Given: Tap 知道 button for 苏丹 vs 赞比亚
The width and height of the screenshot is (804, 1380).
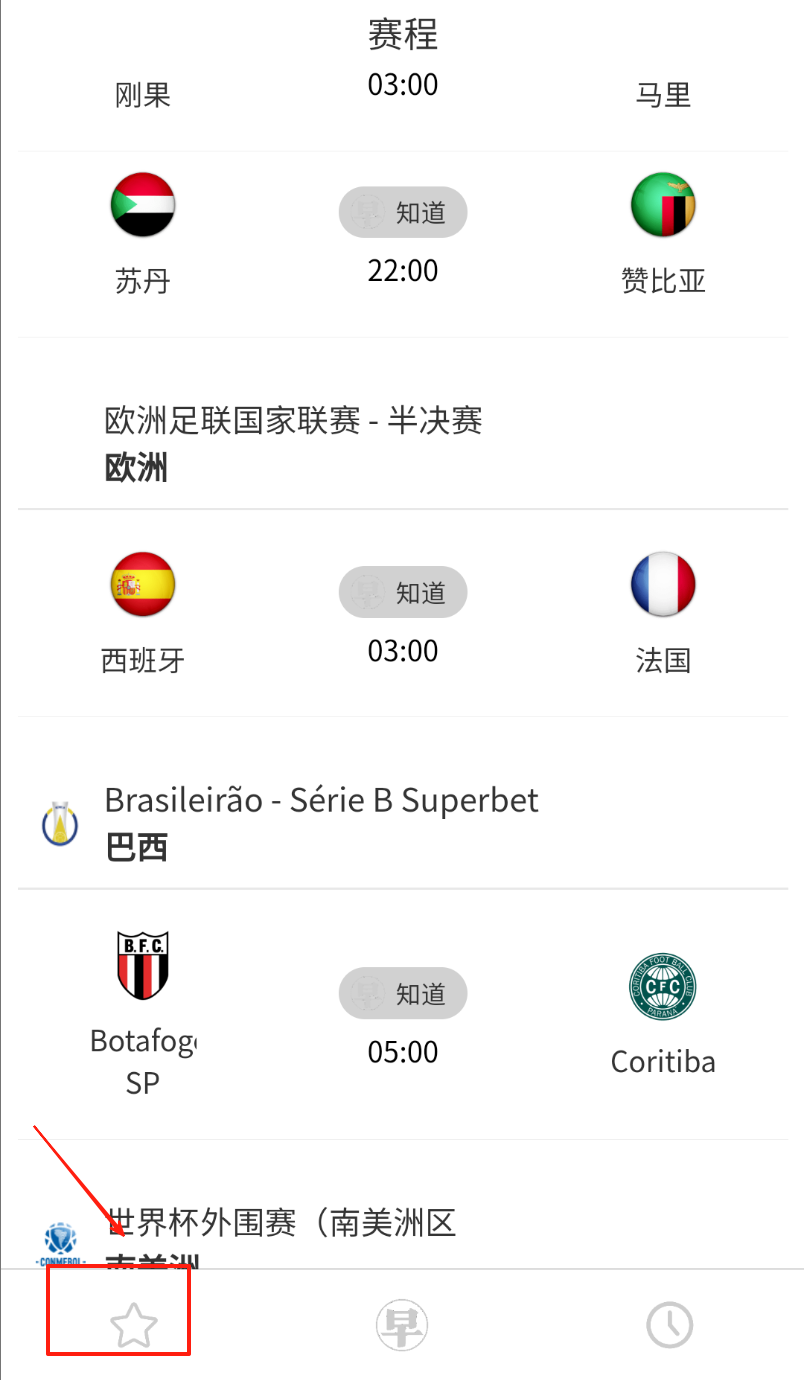Looking at the screenshot, I should [403, 212].
